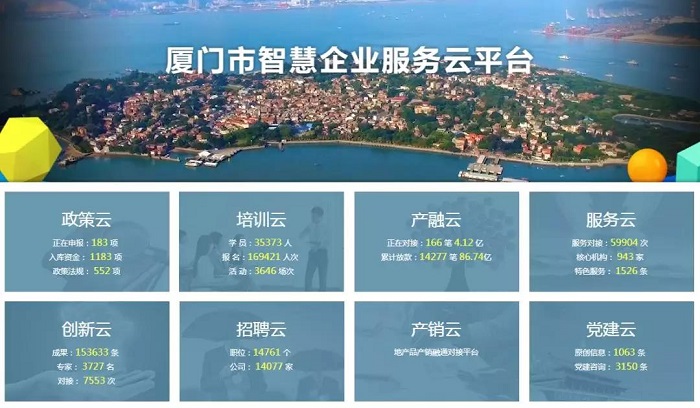Open the 创新云 tile
The image size is (700, 408).
click(x=87, y=351)
